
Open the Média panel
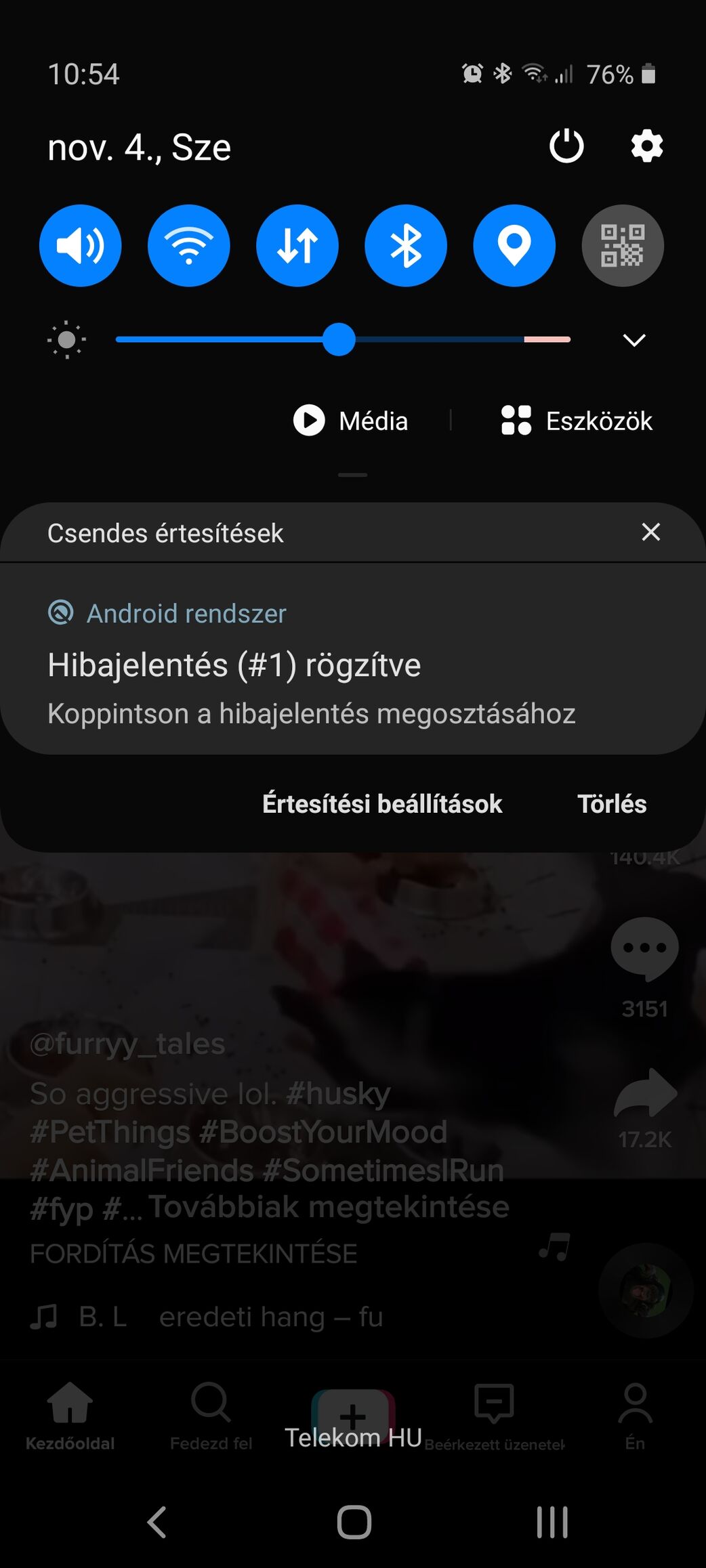(x=351, y=421)
